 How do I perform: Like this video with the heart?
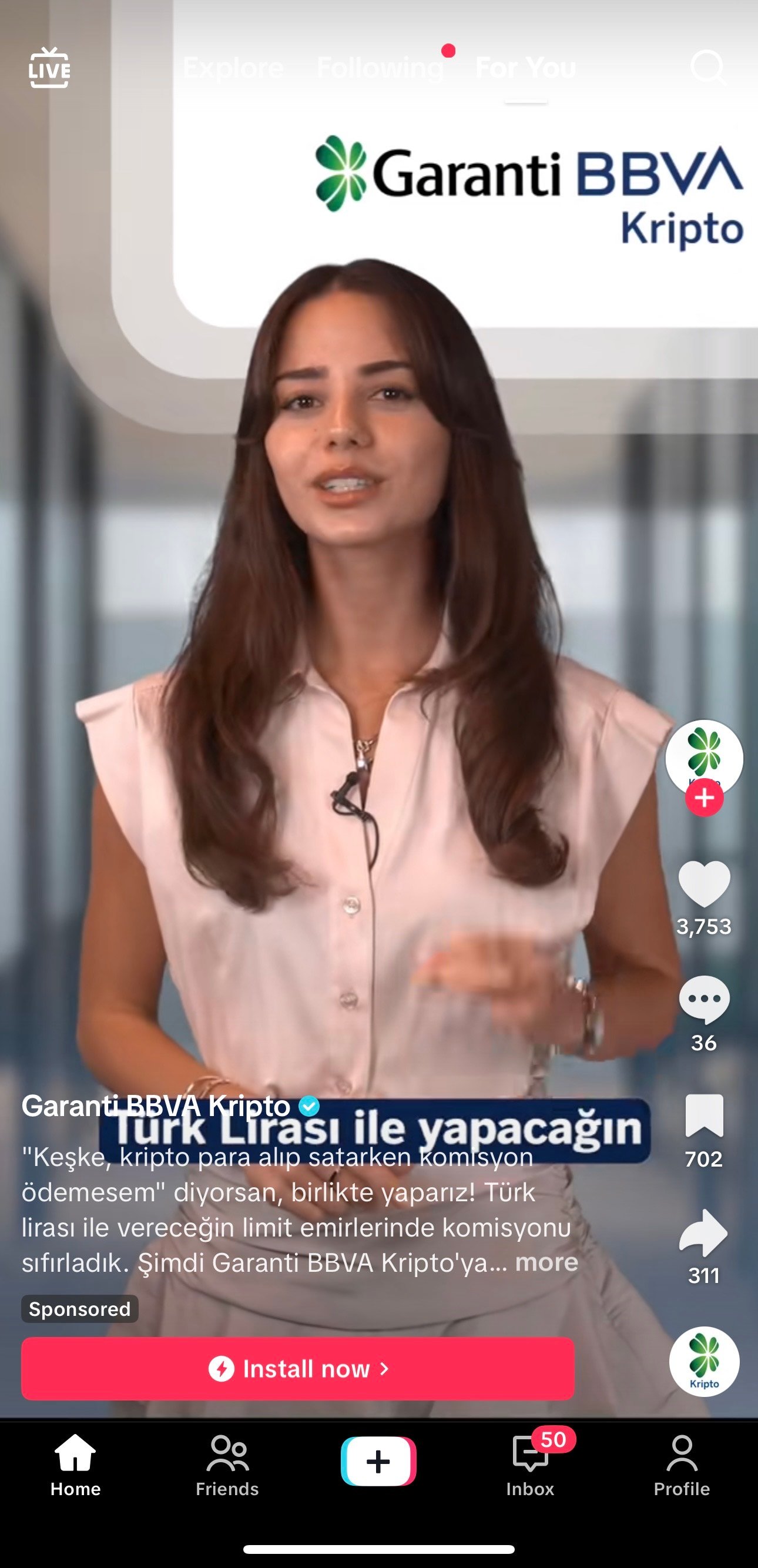pyautogui.click(x=704, y=884)
